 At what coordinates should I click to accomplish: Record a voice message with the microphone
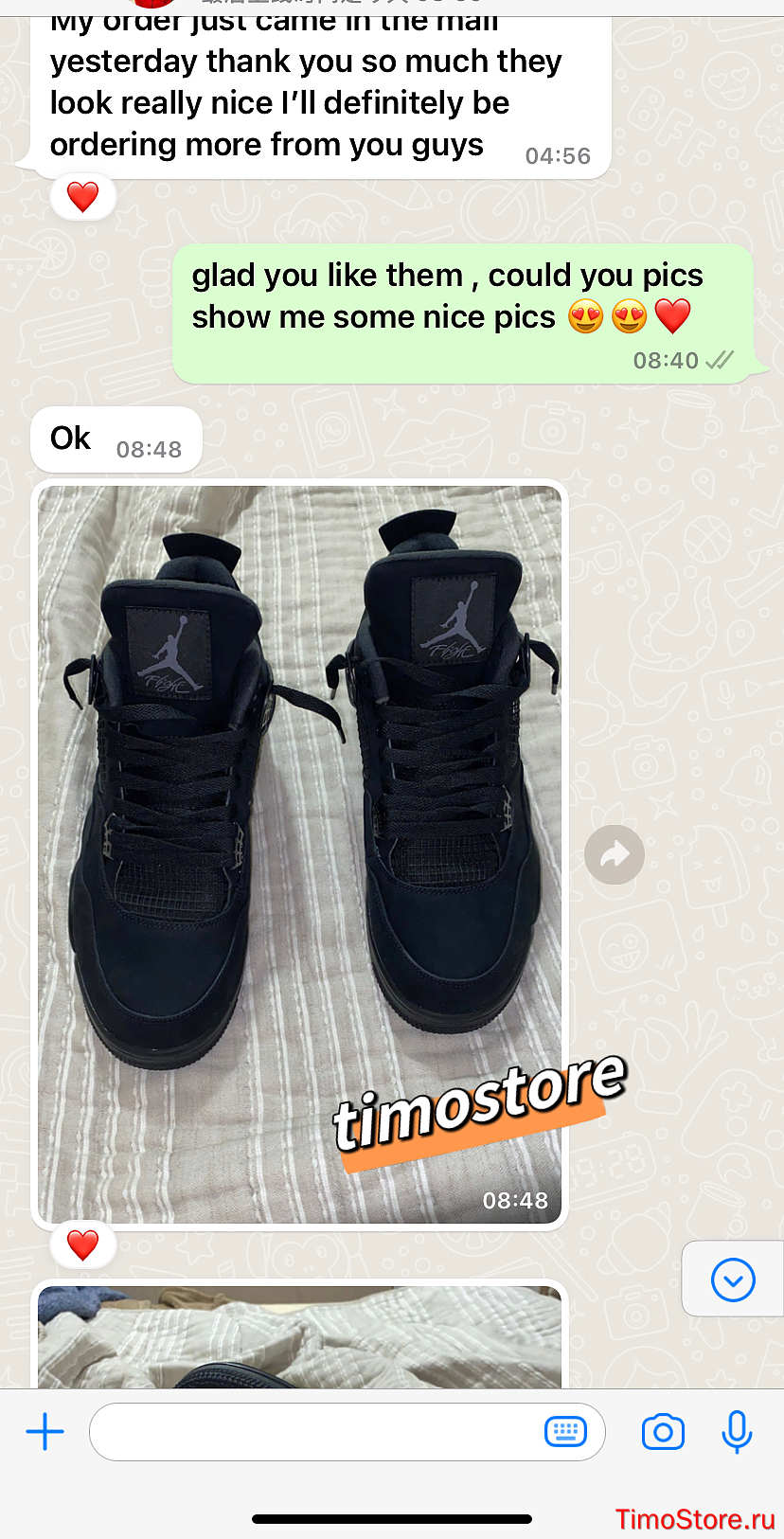coord(737,1431)
